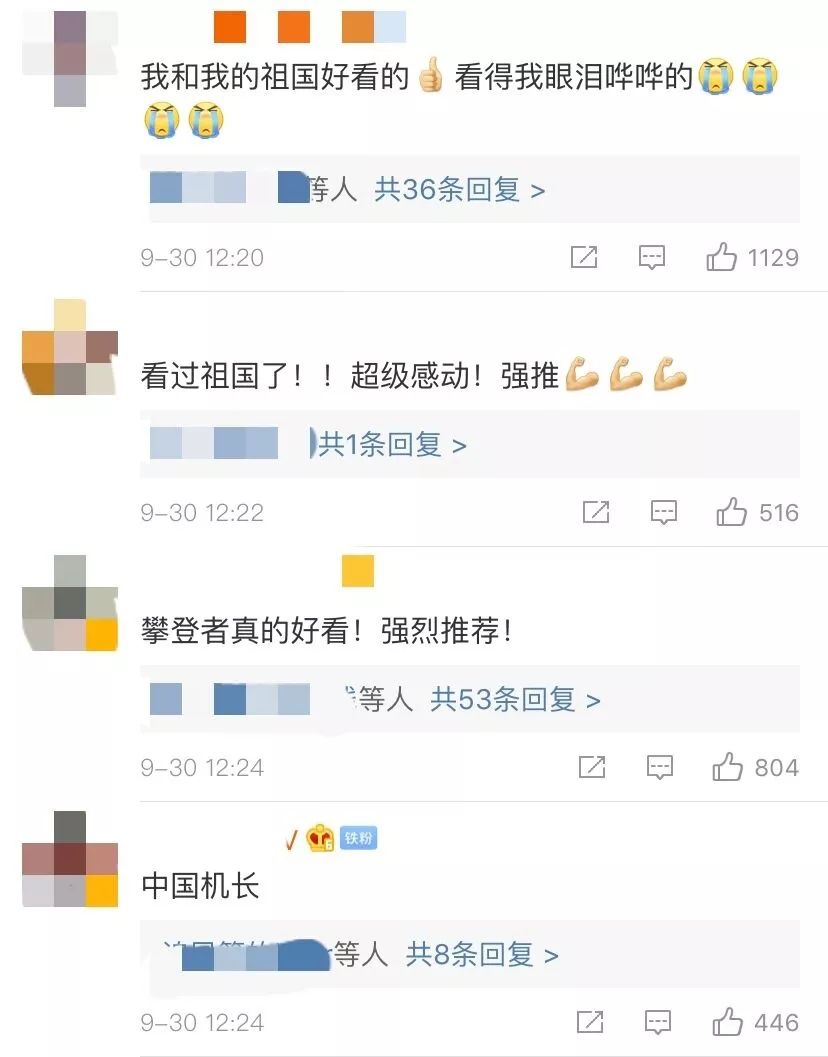
Task: Share the comment posted at 9-30 12:20
Action: pyautogui.click(x=583, y=258)
